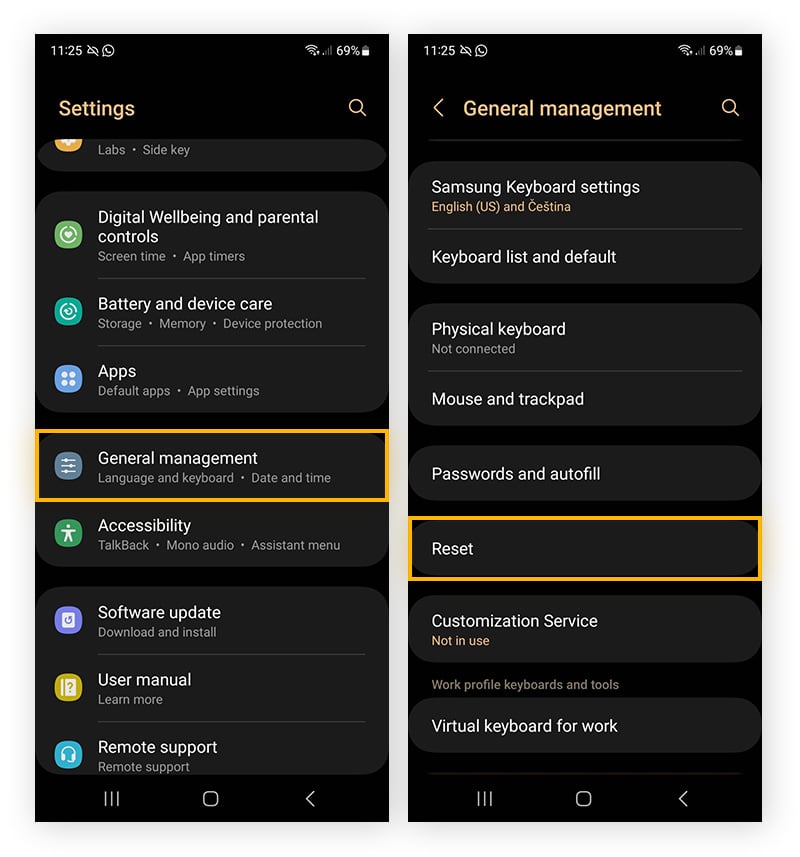The image size is (800, 857).
Task: Open Accessibility settings
Action: coord(212,534)
